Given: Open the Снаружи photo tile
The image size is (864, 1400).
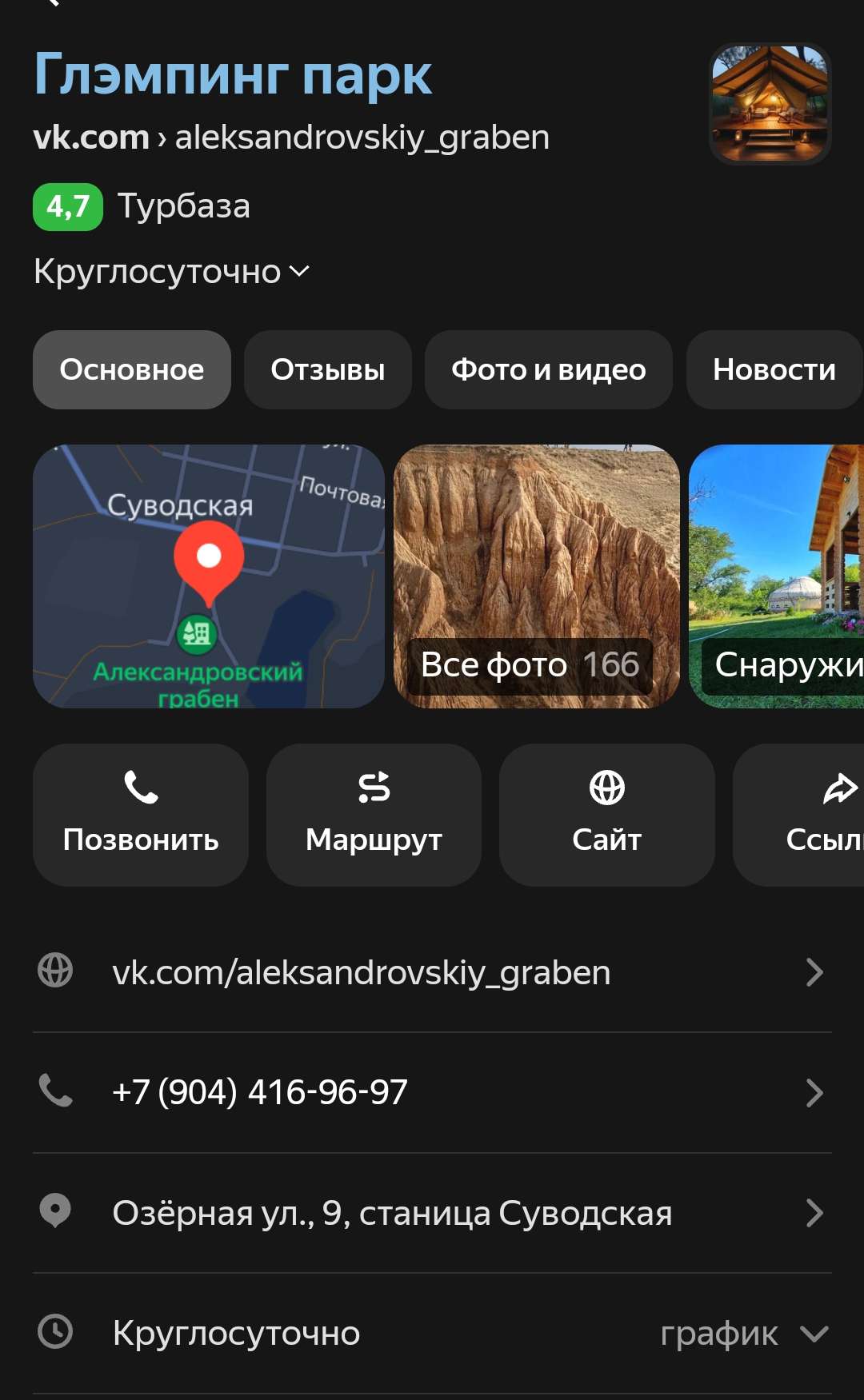Looking at the screenshot, I should 776,576.
